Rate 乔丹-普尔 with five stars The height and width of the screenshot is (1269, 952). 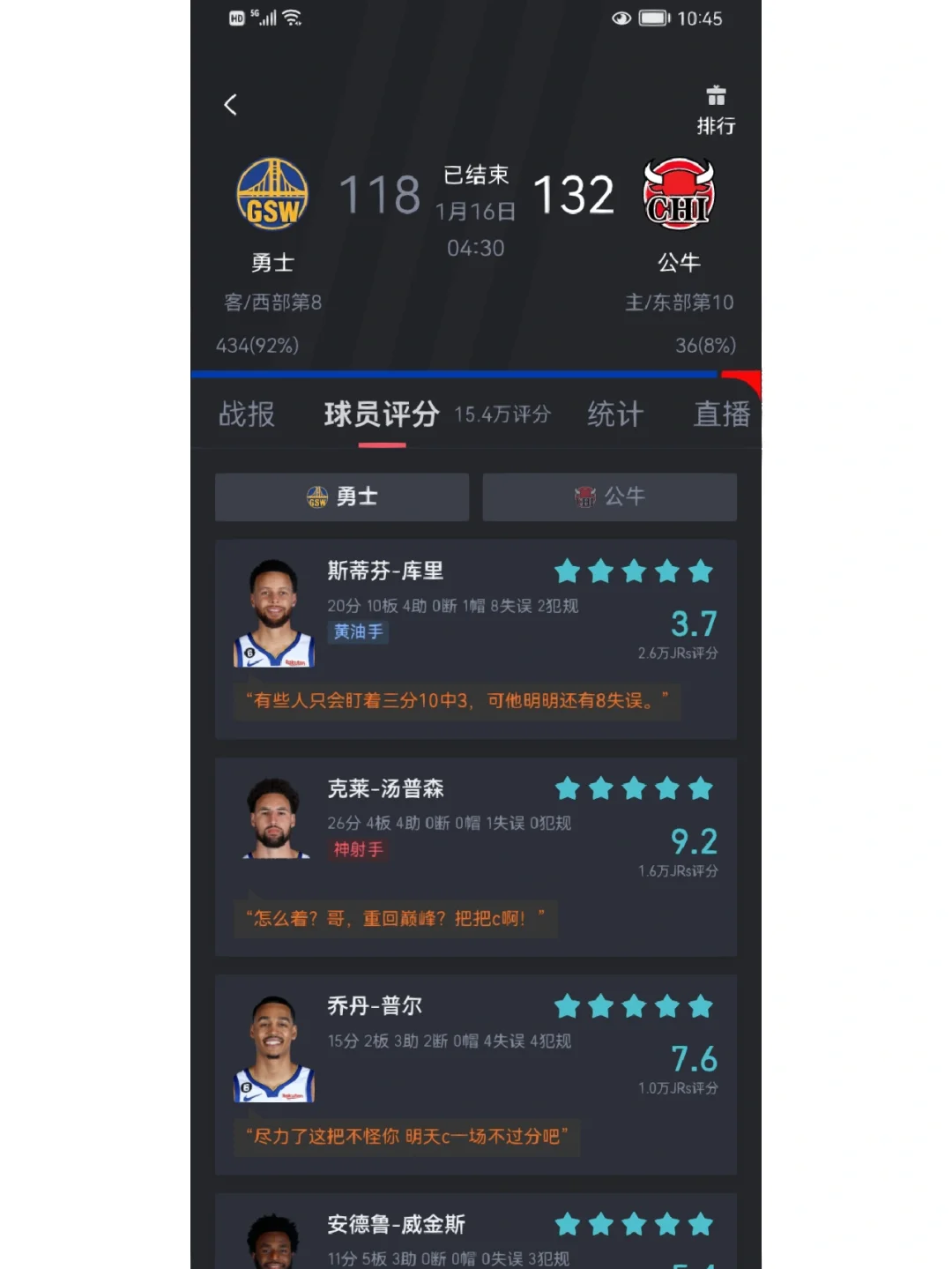pos(701,1006)
